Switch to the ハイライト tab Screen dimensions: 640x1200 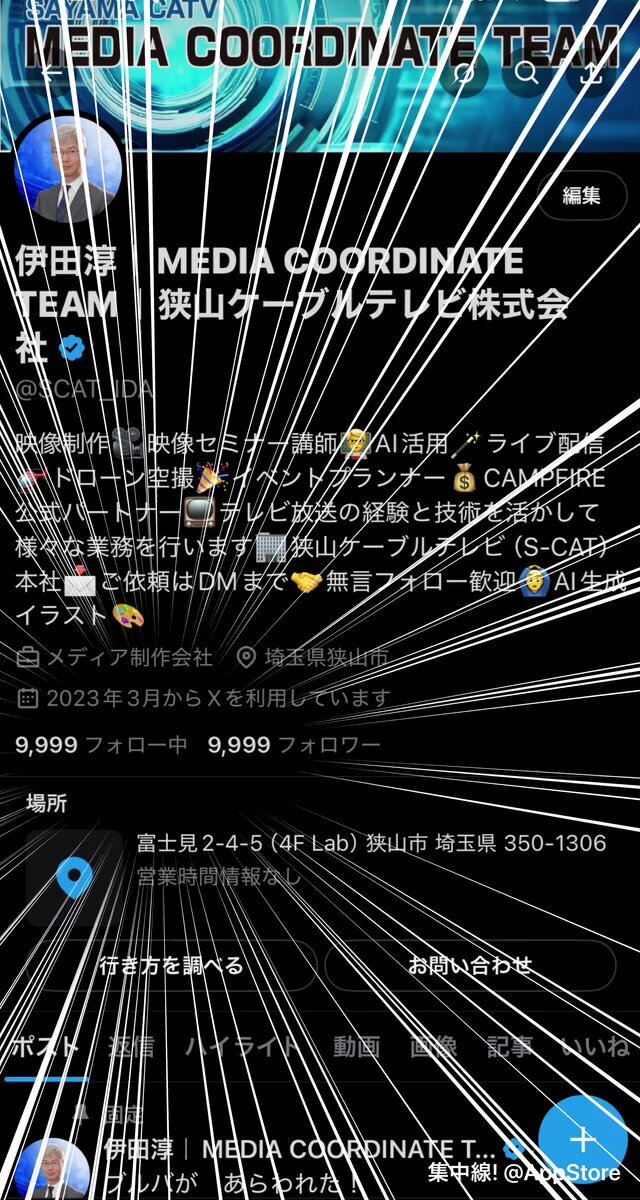243,1047
